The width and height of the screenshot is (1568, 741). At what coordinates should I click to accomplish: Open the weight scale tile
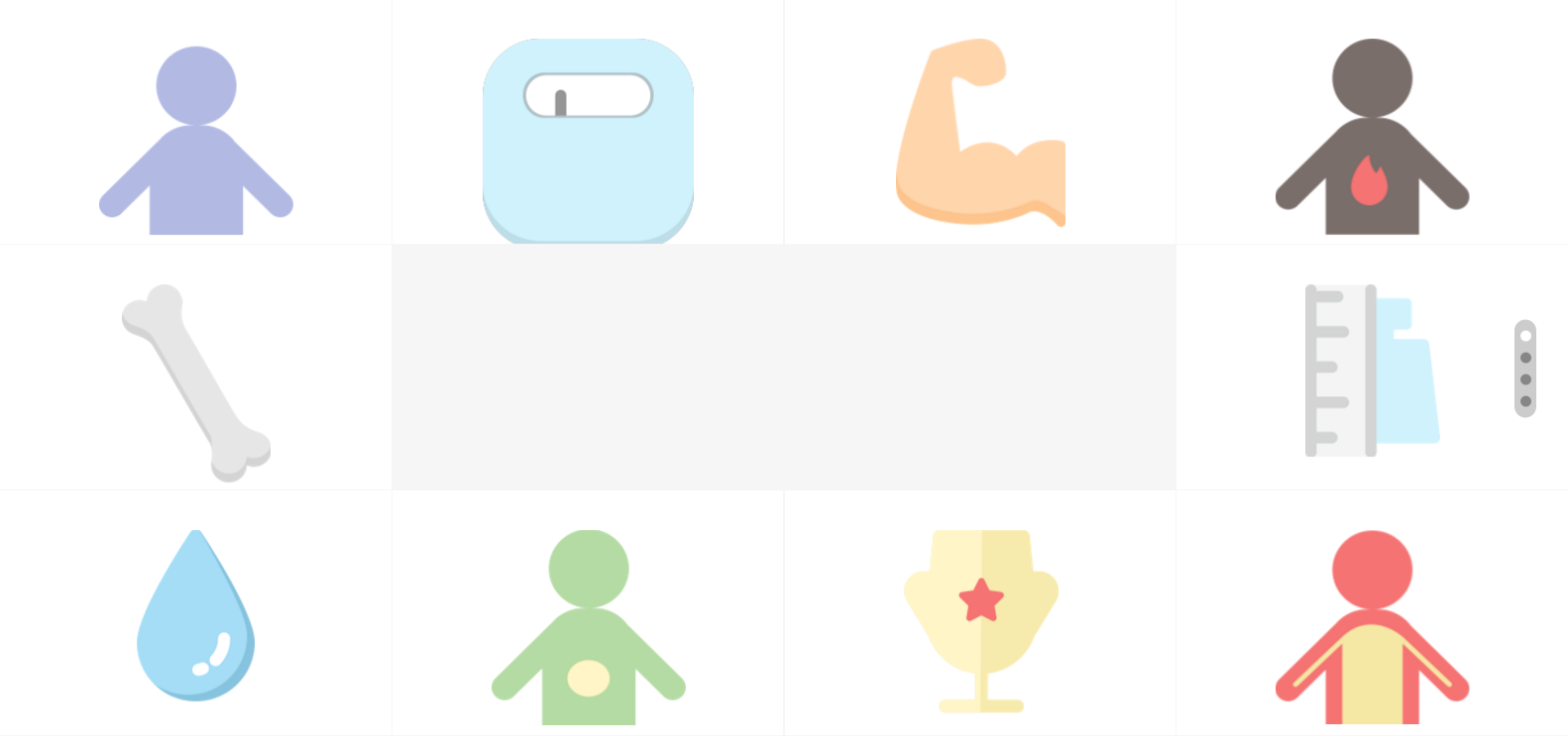588,140
